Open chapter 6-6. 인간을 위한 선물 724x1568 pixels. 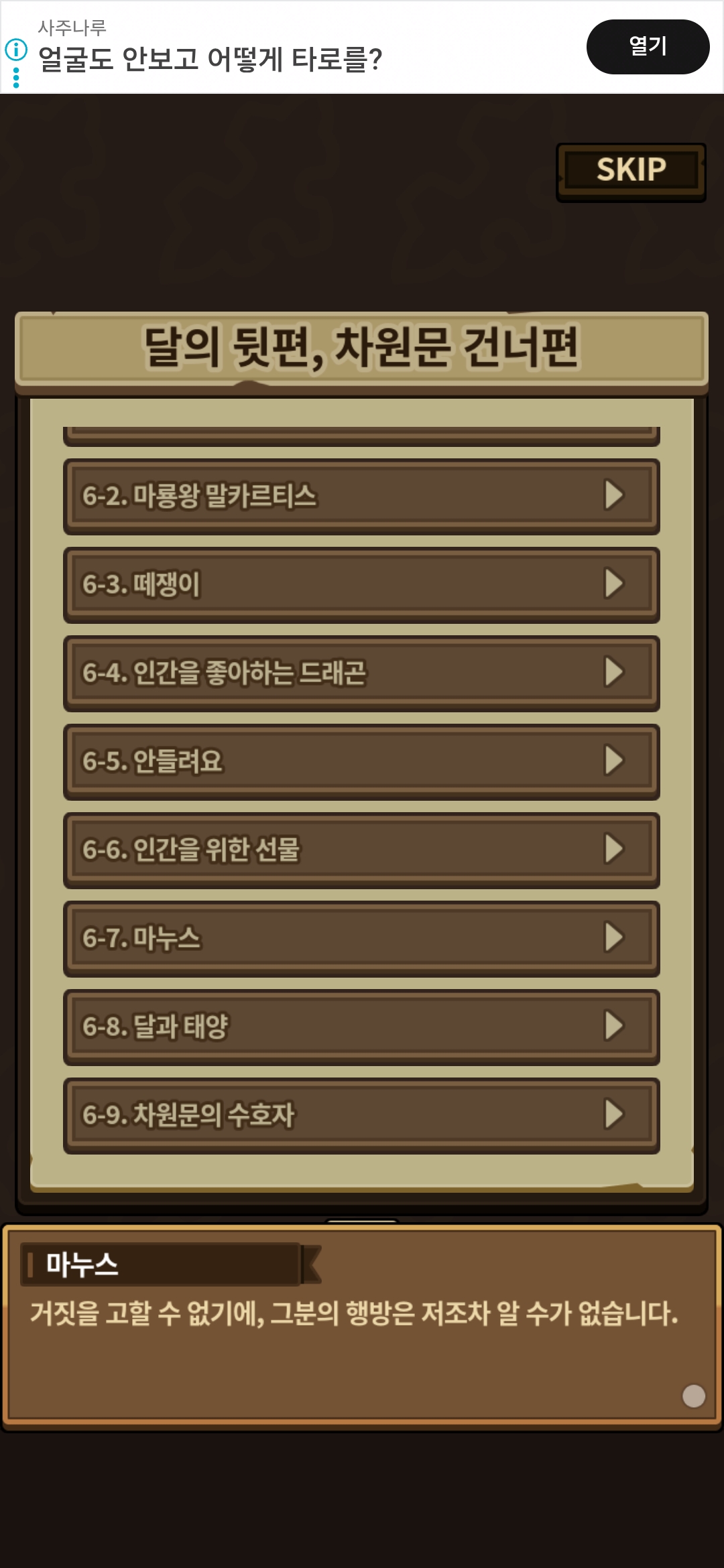coord(361,850)
